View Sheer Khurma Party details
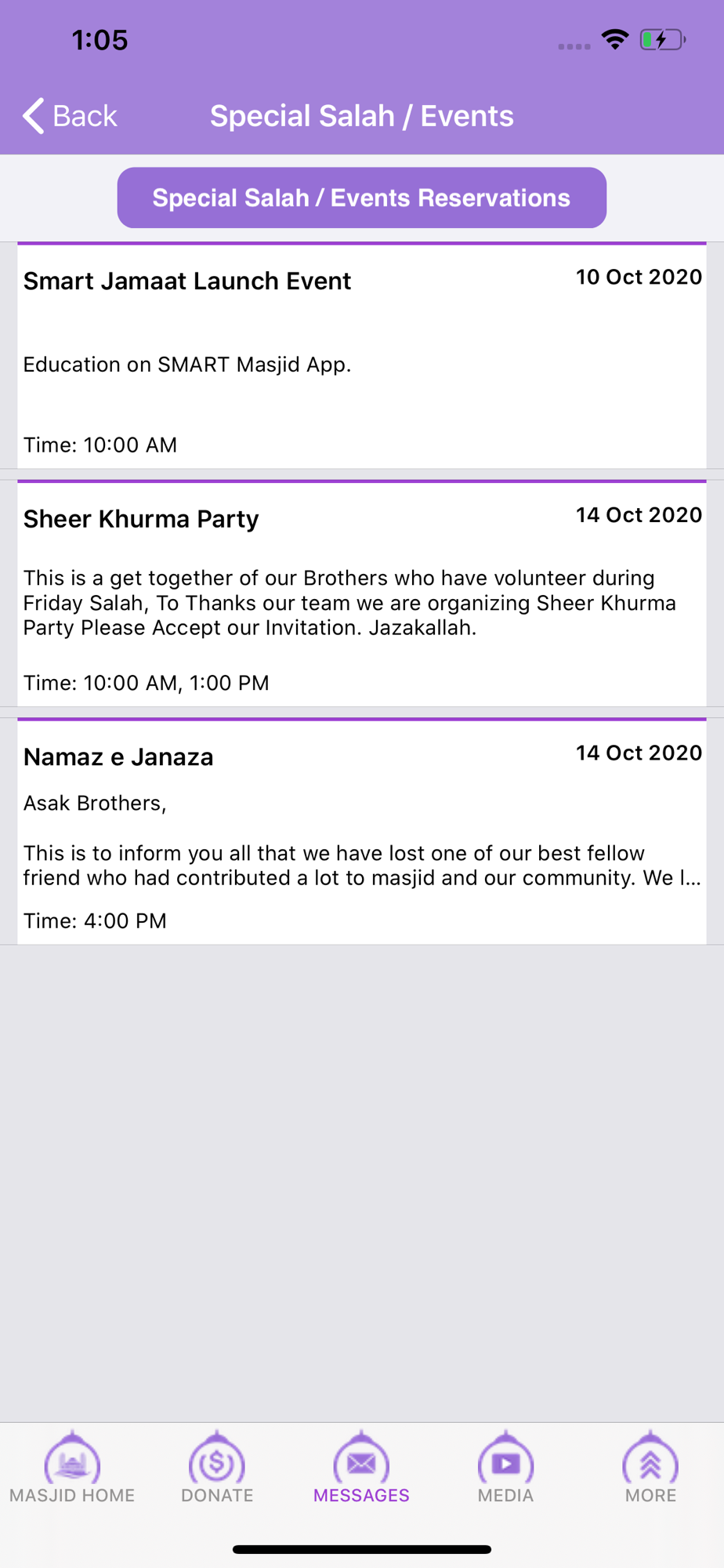Viewport: 724px width, 1568px height. [x=361, y=594]
